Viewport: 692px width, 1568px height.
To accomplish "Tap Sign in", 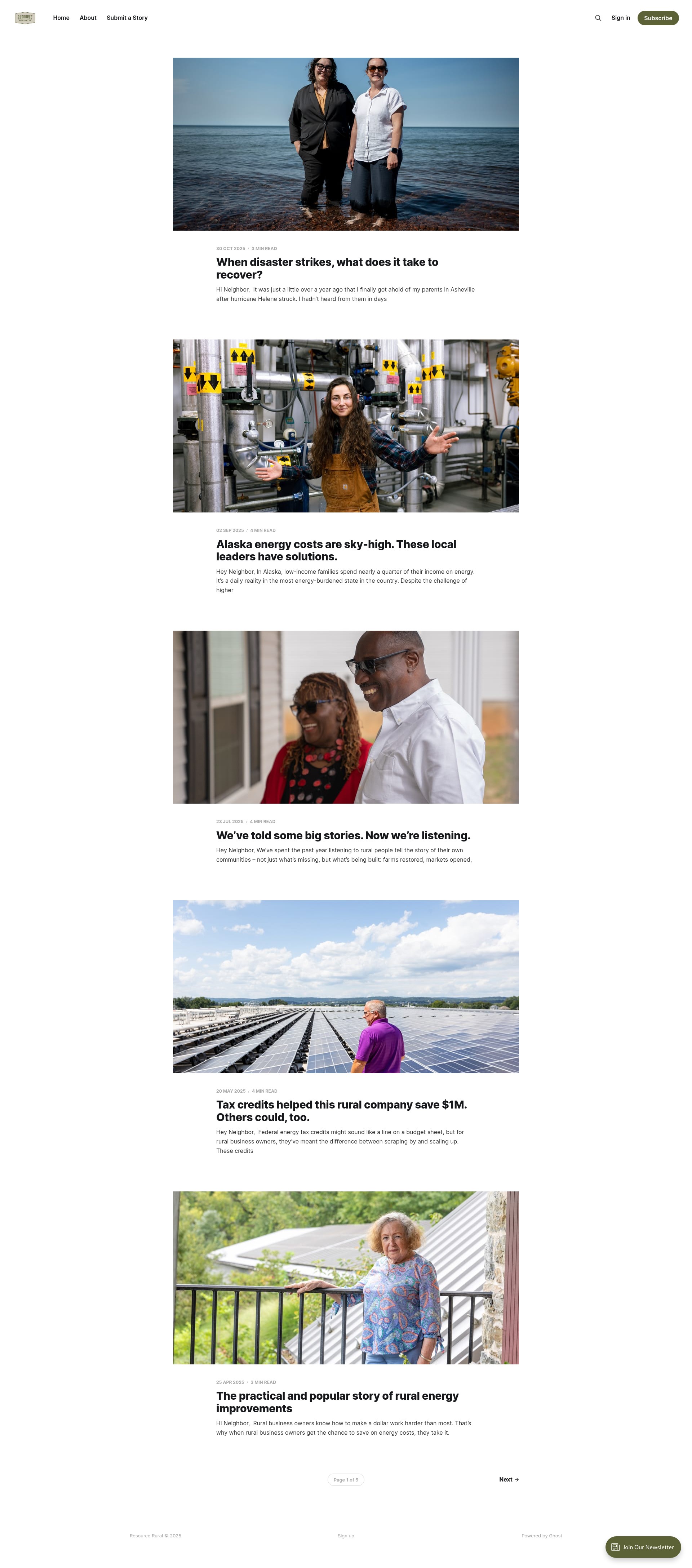I will [620, 18].
